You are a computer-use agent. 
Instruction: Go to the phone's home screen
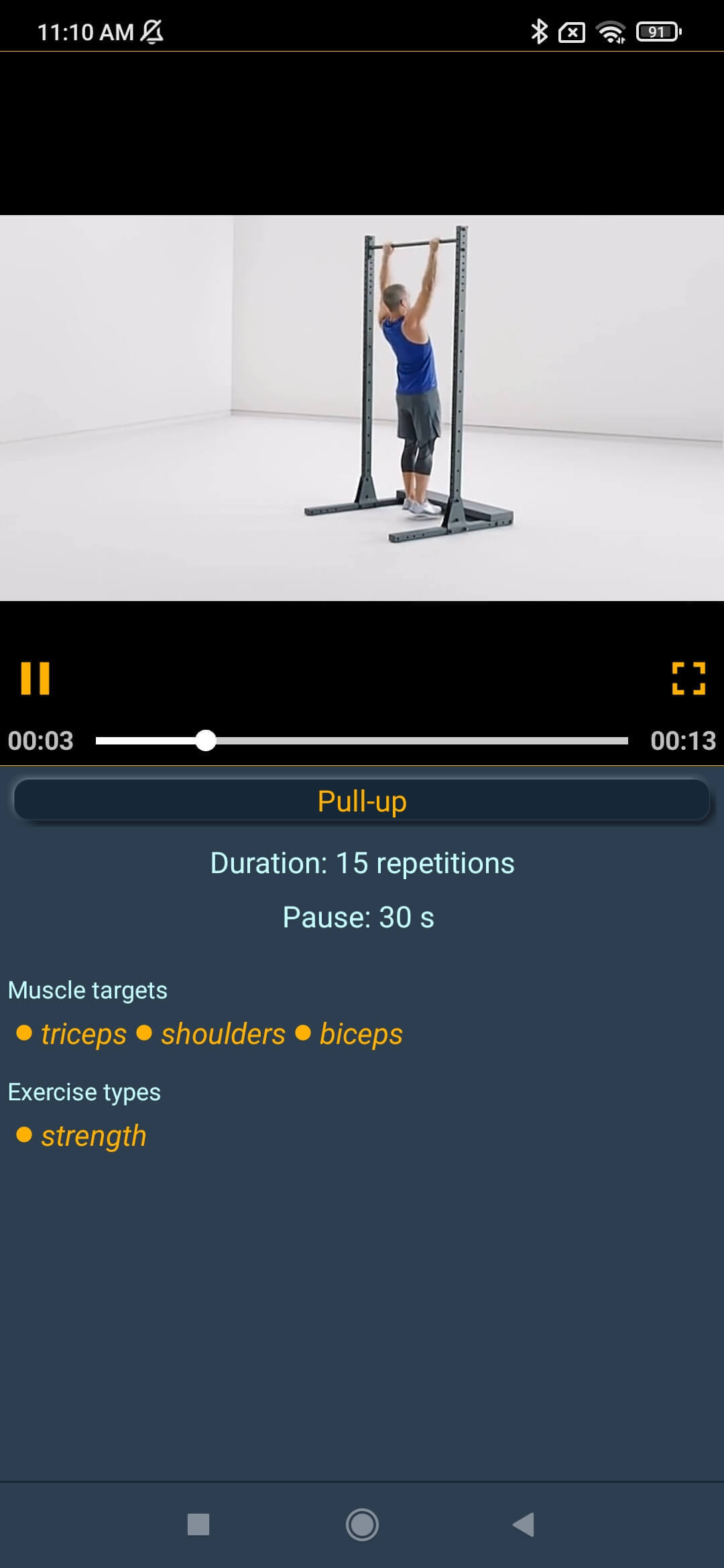pyautogui.click(x=362, y=1524)
